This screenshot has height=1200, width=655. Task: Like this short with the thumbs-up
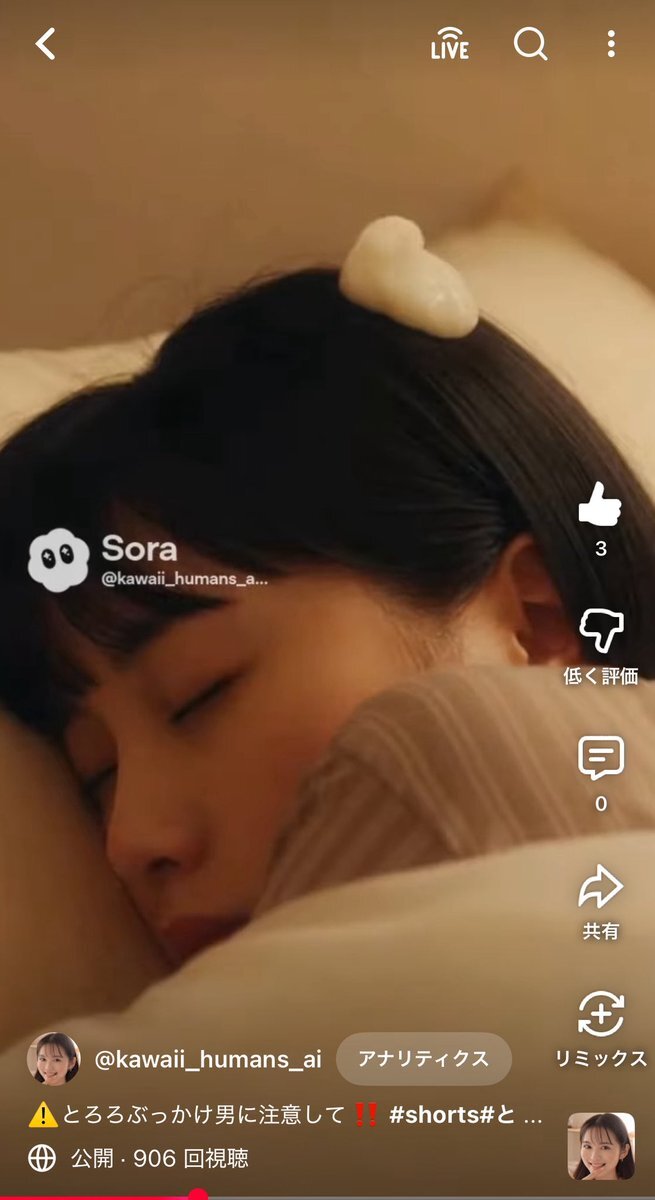pyautogui.click(x=600, y=505)
